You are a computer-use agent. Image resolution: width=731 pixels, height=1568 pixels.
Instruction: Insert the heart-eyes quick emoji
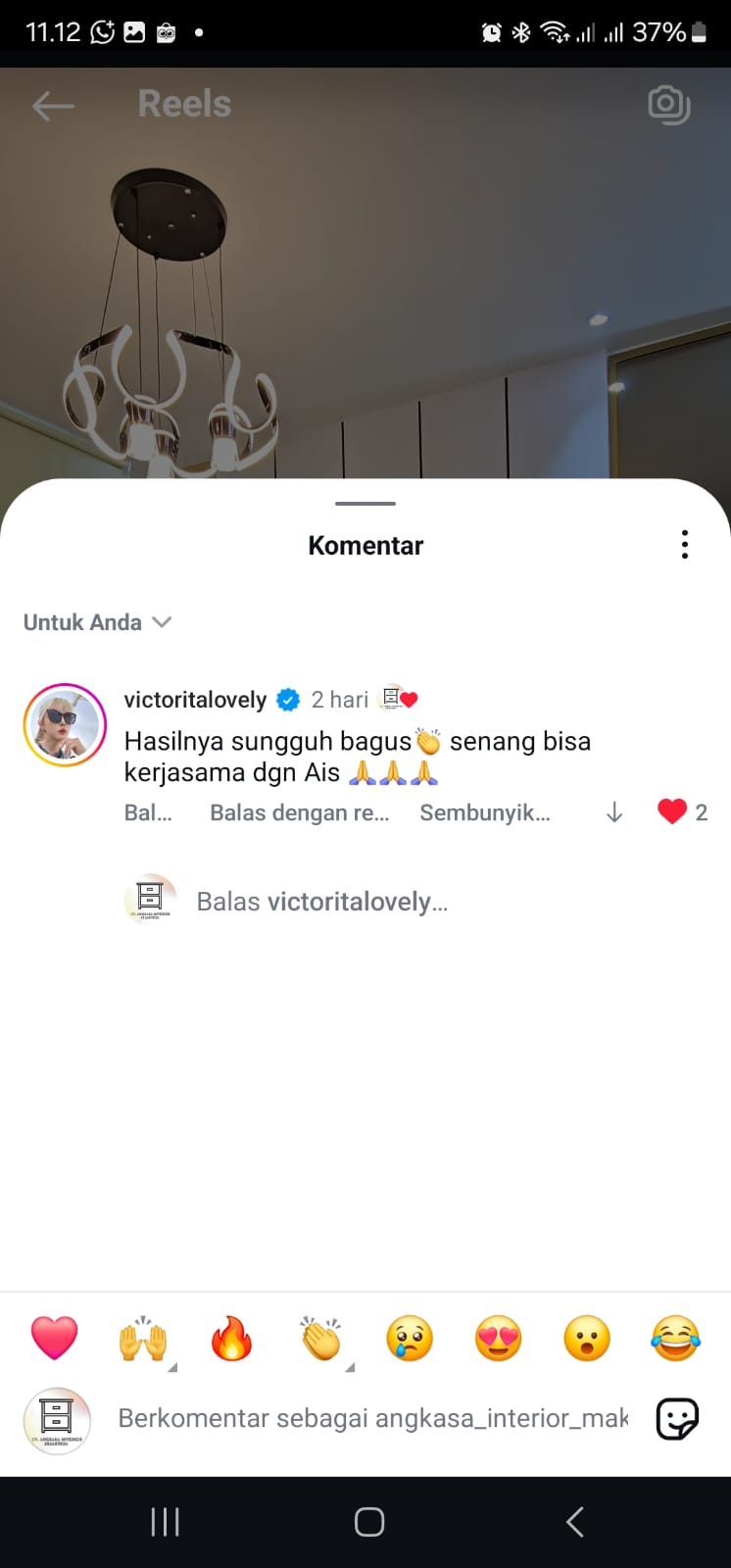click(x=498, y=1339)
